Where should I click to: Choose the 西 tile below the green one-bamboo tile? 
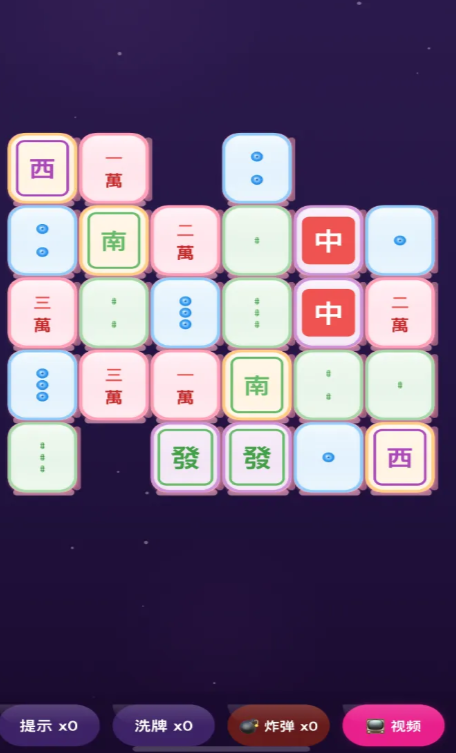pyautogui.click(x=400, y=457)
